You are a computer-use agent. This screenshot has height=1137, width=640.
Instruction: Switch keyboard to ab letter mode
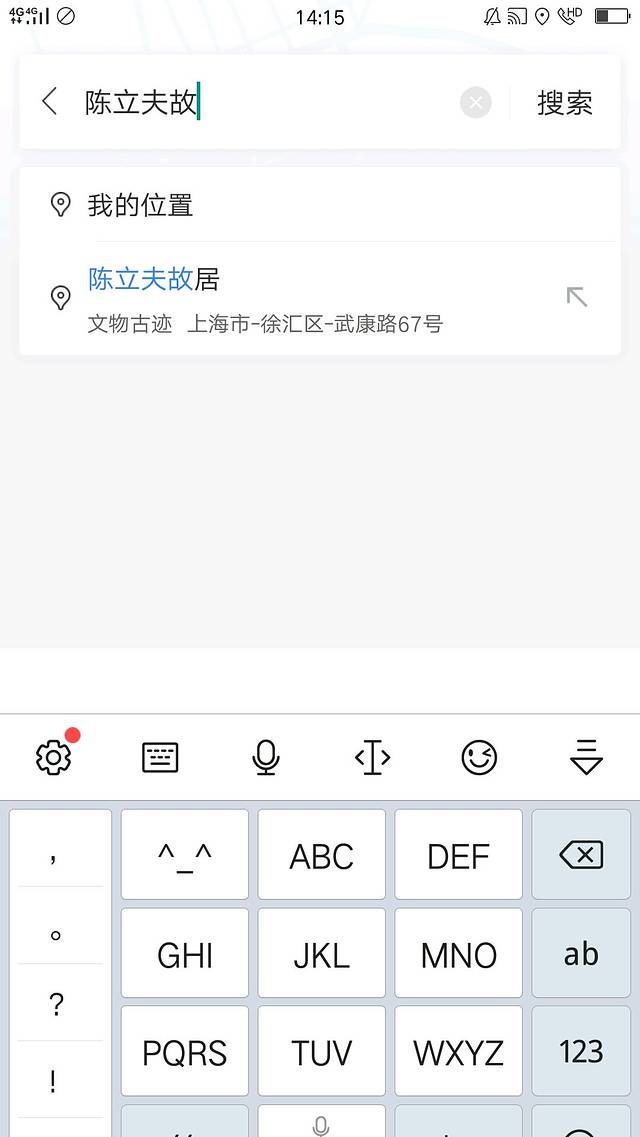coord(581,954)
